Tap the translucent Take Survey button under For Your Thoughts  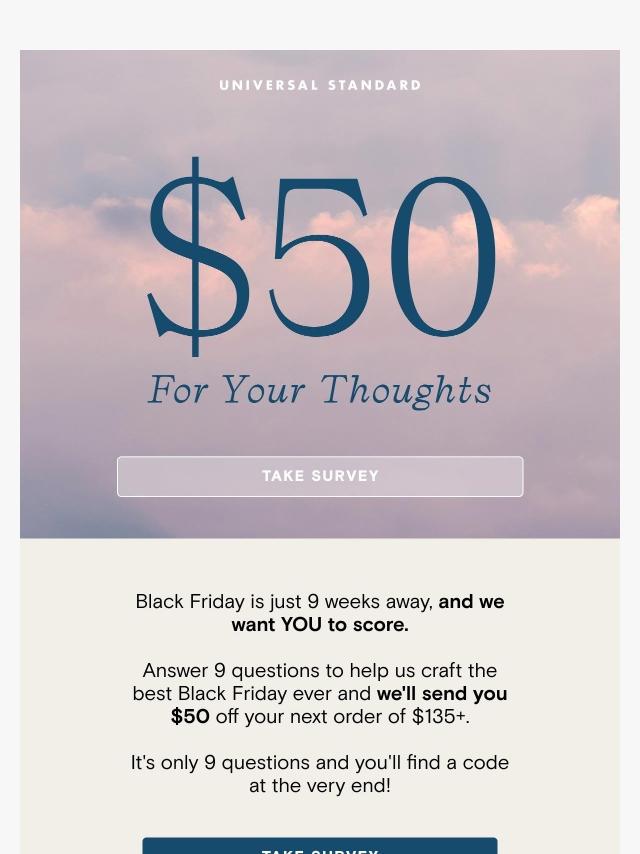tap(320, 476)
